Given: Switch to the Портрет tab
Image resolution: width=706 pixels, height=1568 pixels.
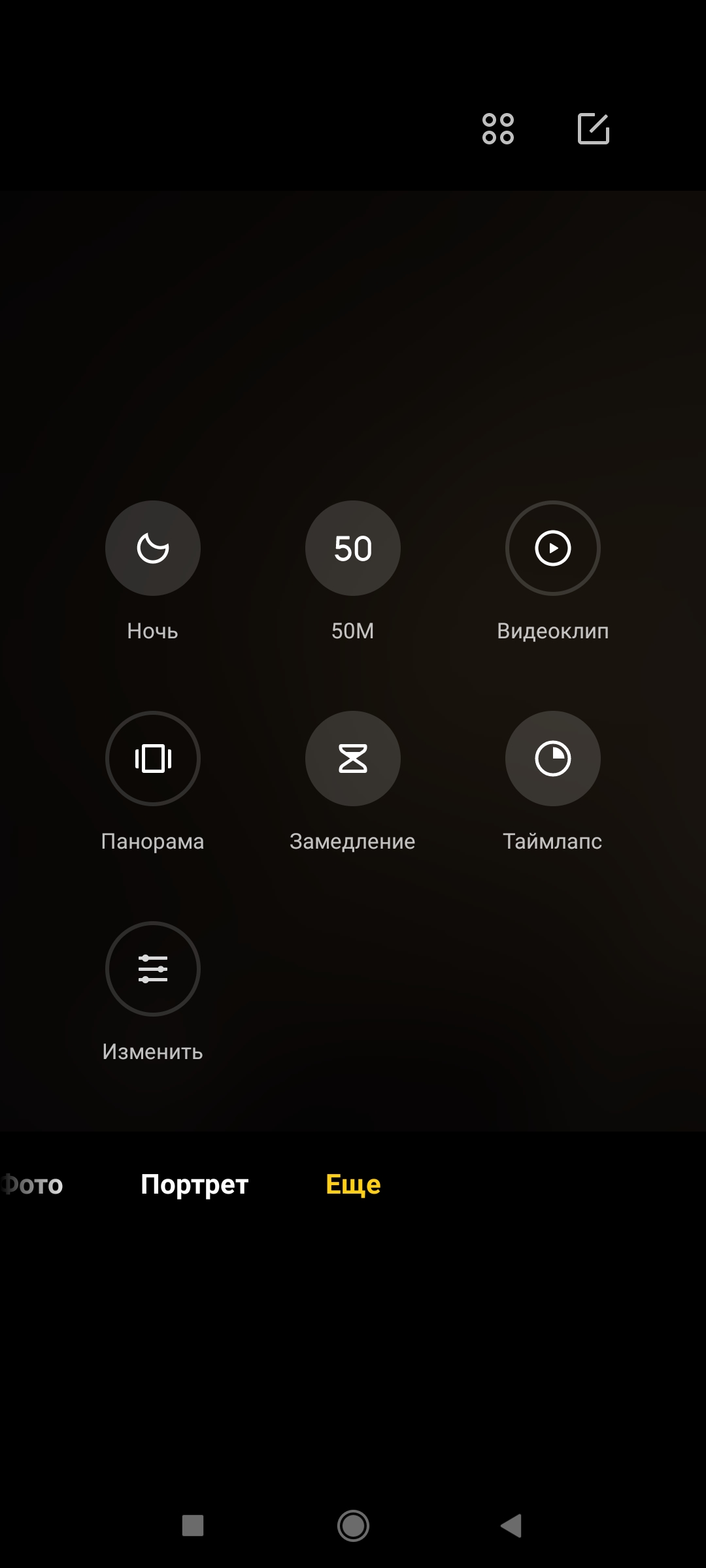Looking at the screenshot, I should [x=195, y=1184].
